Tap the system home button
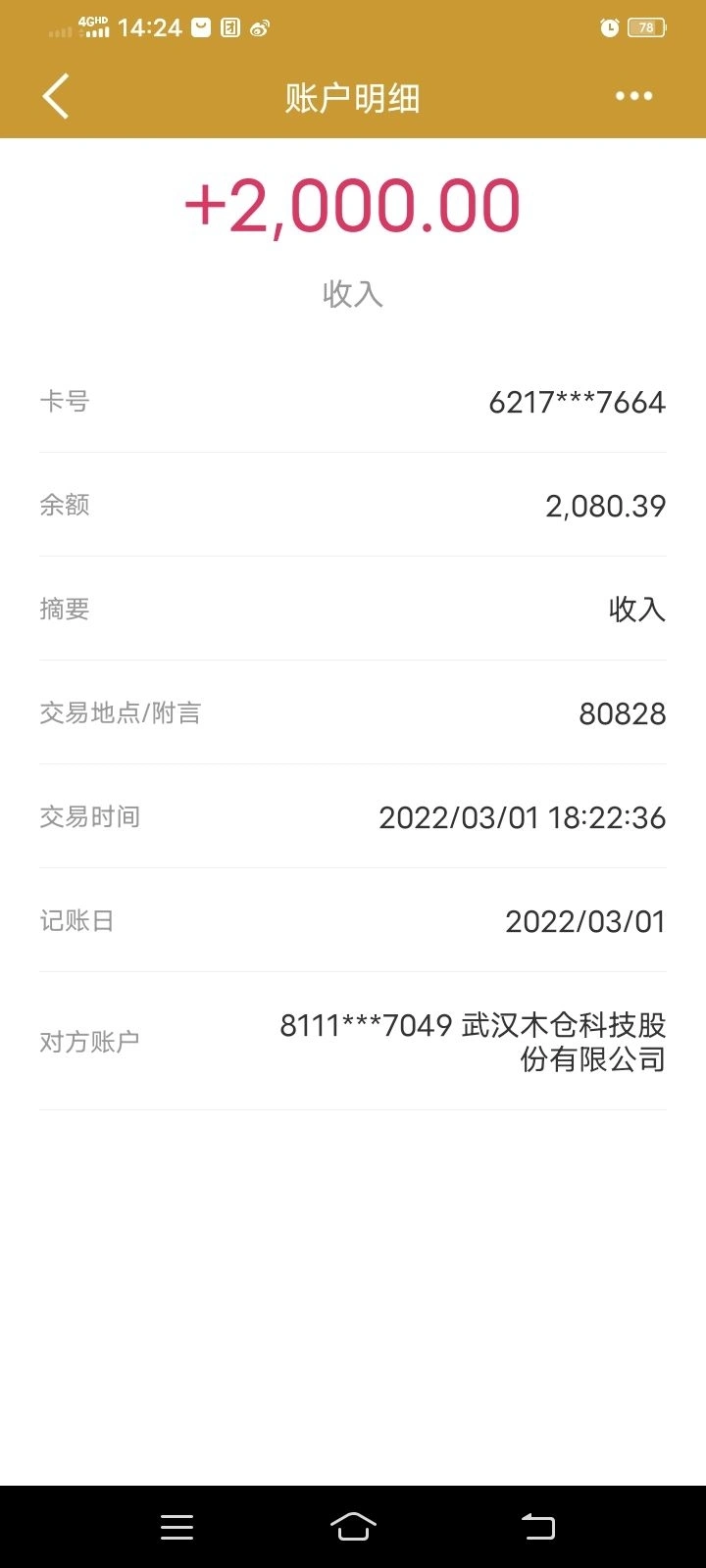This screenshot has height=1568, width=706. (x=353, y=1526)
